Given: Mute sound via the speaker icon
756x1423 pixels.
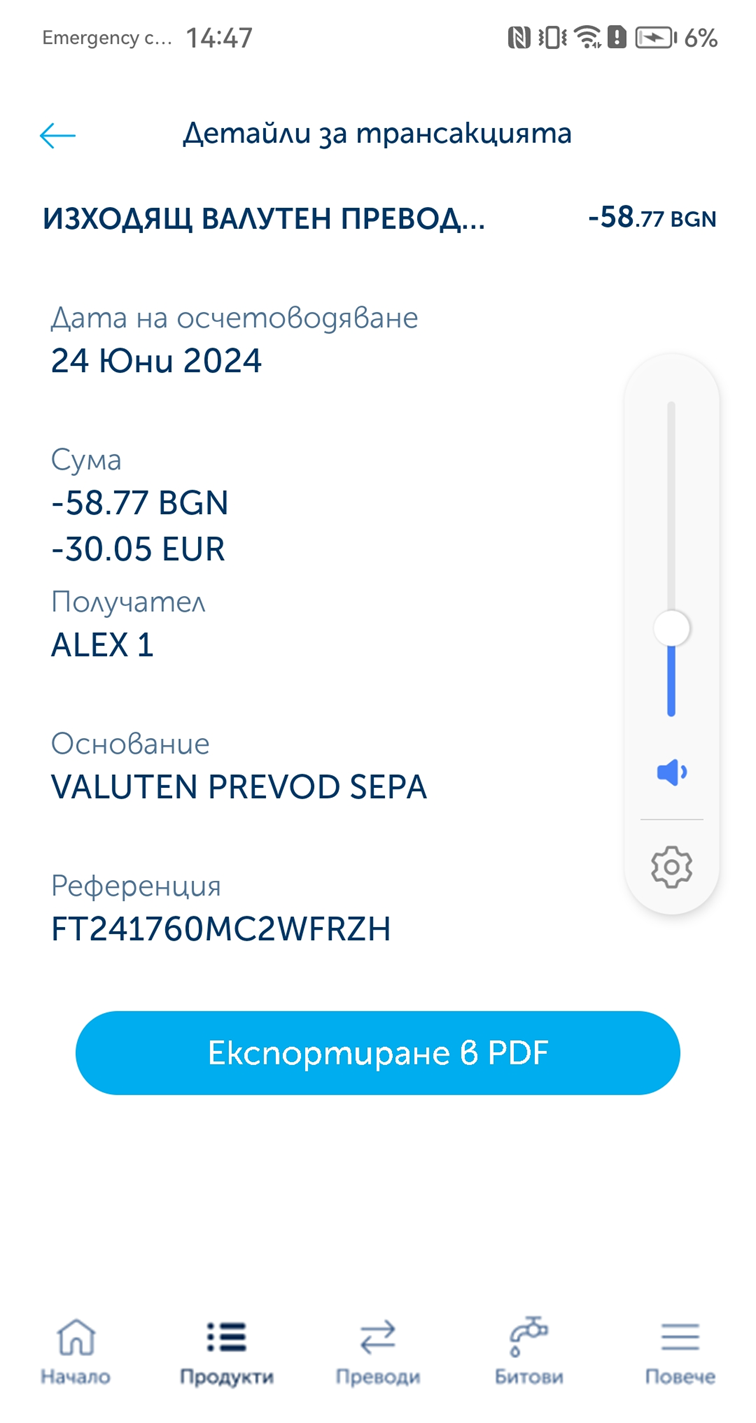Looking at the screenshot, I should (671, 771).
